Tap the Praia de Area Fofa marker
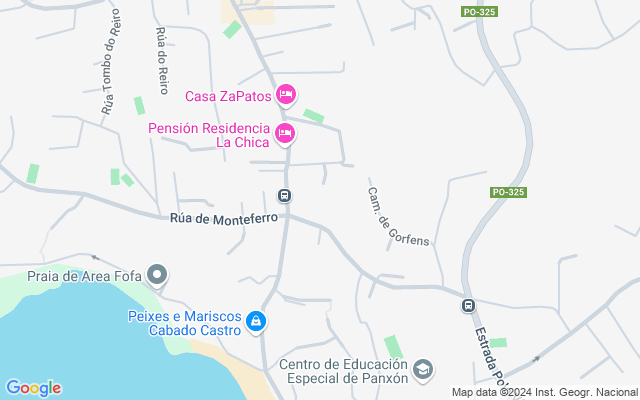Viewport: 640px width, 400px height. [x=157, y=275]
